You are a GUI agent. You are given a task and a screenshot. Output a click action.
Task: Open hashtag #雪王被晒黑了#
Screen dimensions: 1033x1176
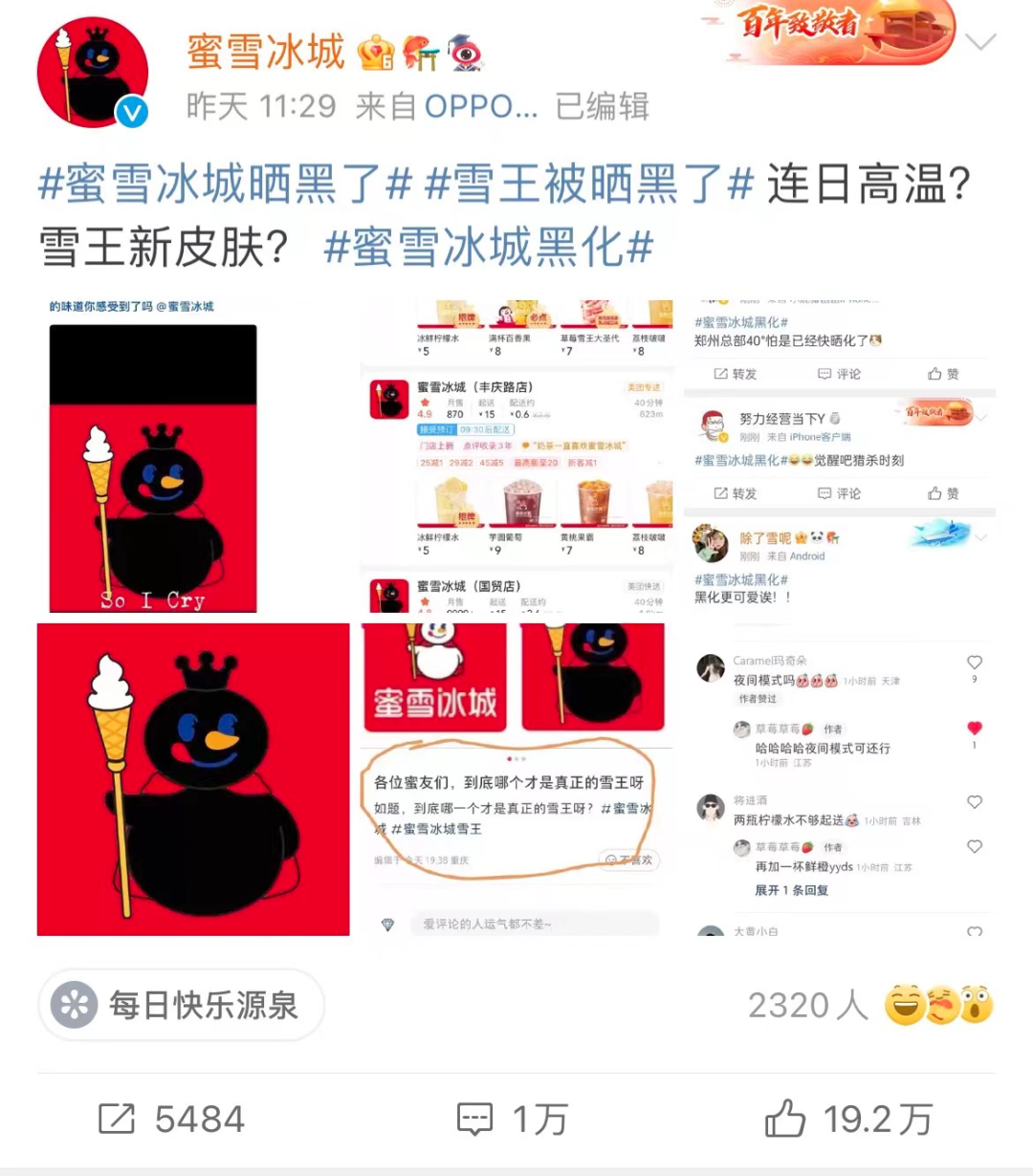[589, 184]
